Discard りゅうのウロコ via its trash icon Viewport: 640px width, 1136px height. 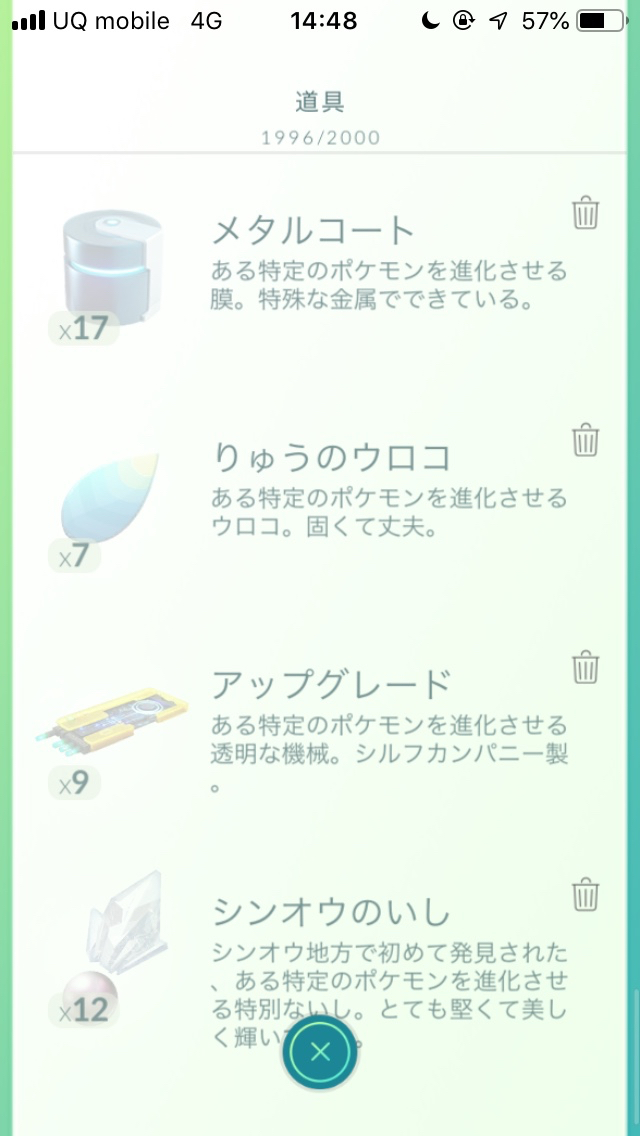[x=585, y=440]
